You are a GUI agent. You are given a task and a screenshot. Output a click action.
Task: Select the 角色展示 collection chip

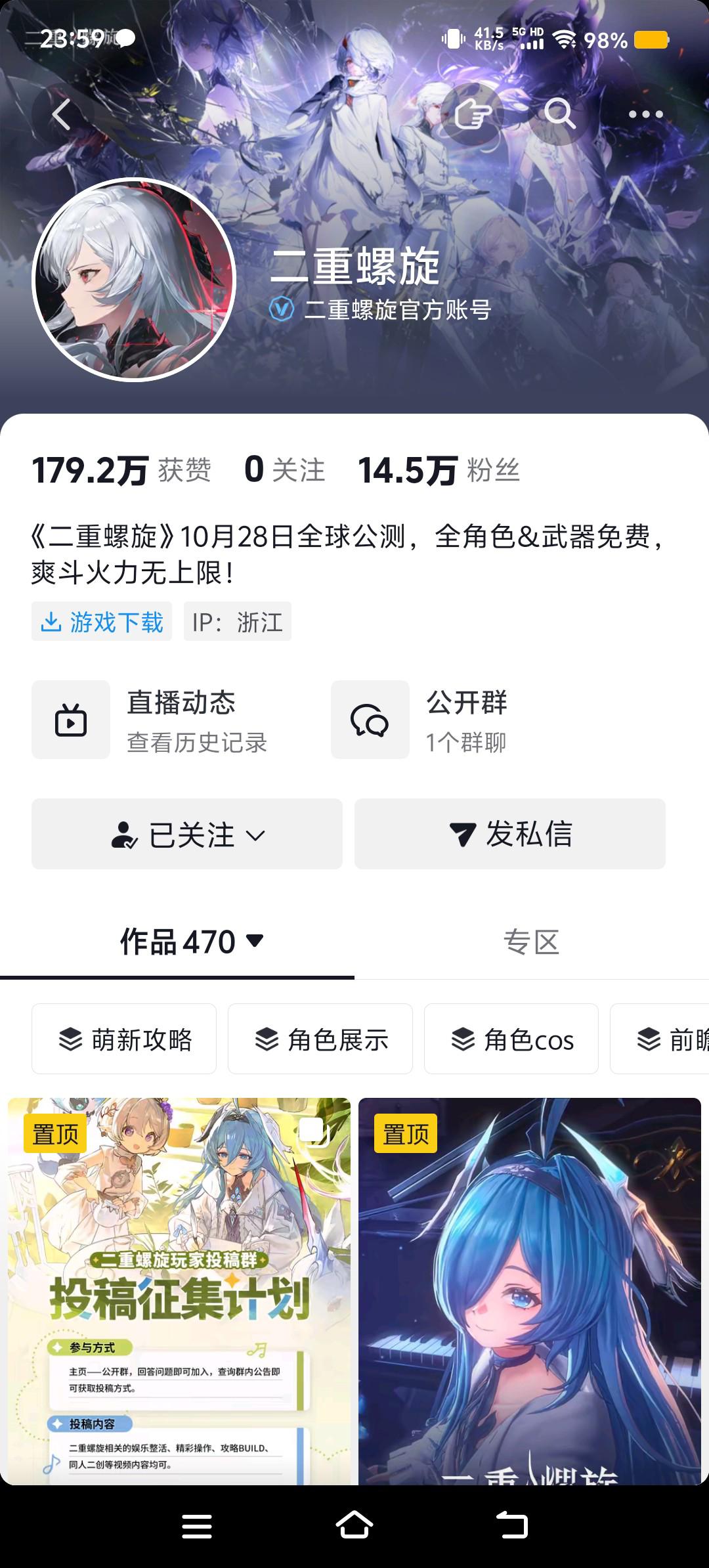tap(320, 1039)
